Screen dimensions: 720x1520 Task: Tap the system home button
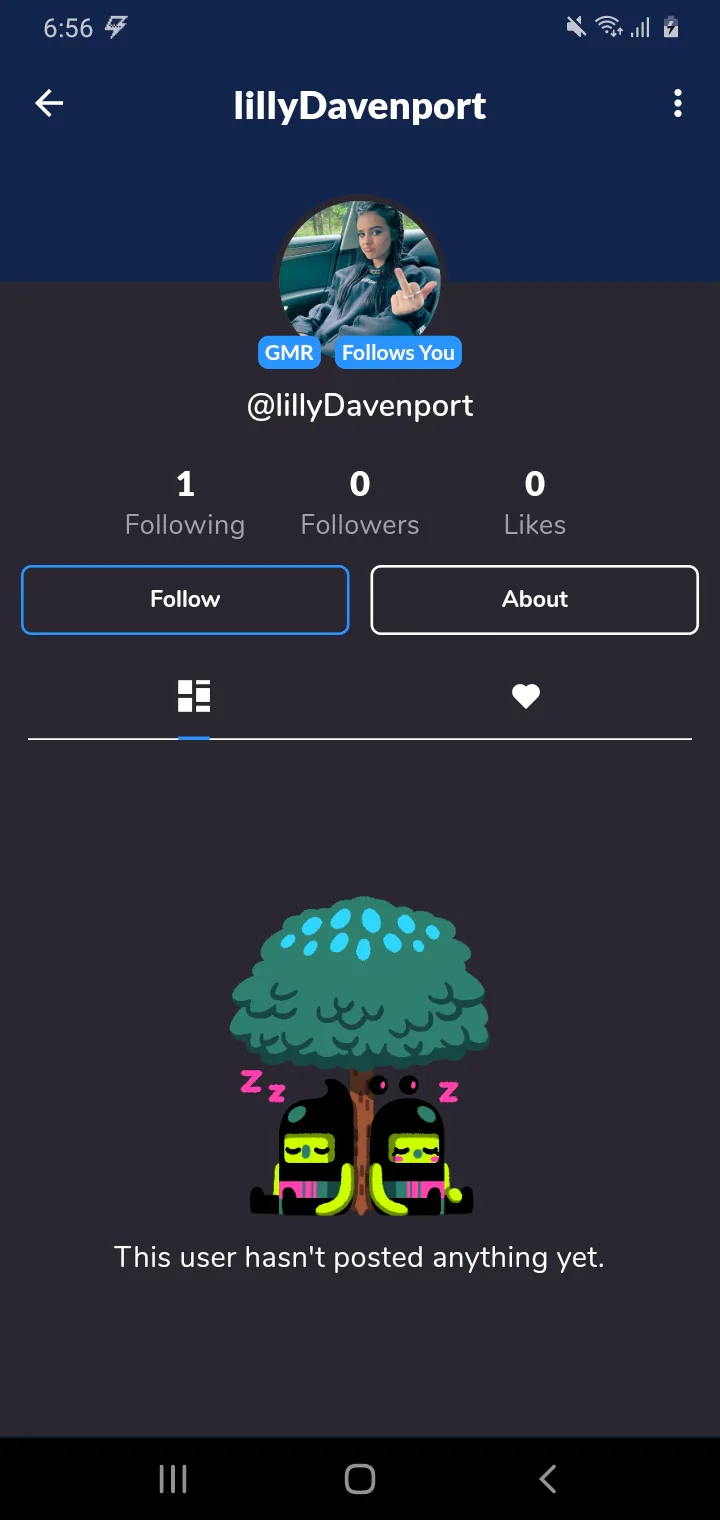360,1479
